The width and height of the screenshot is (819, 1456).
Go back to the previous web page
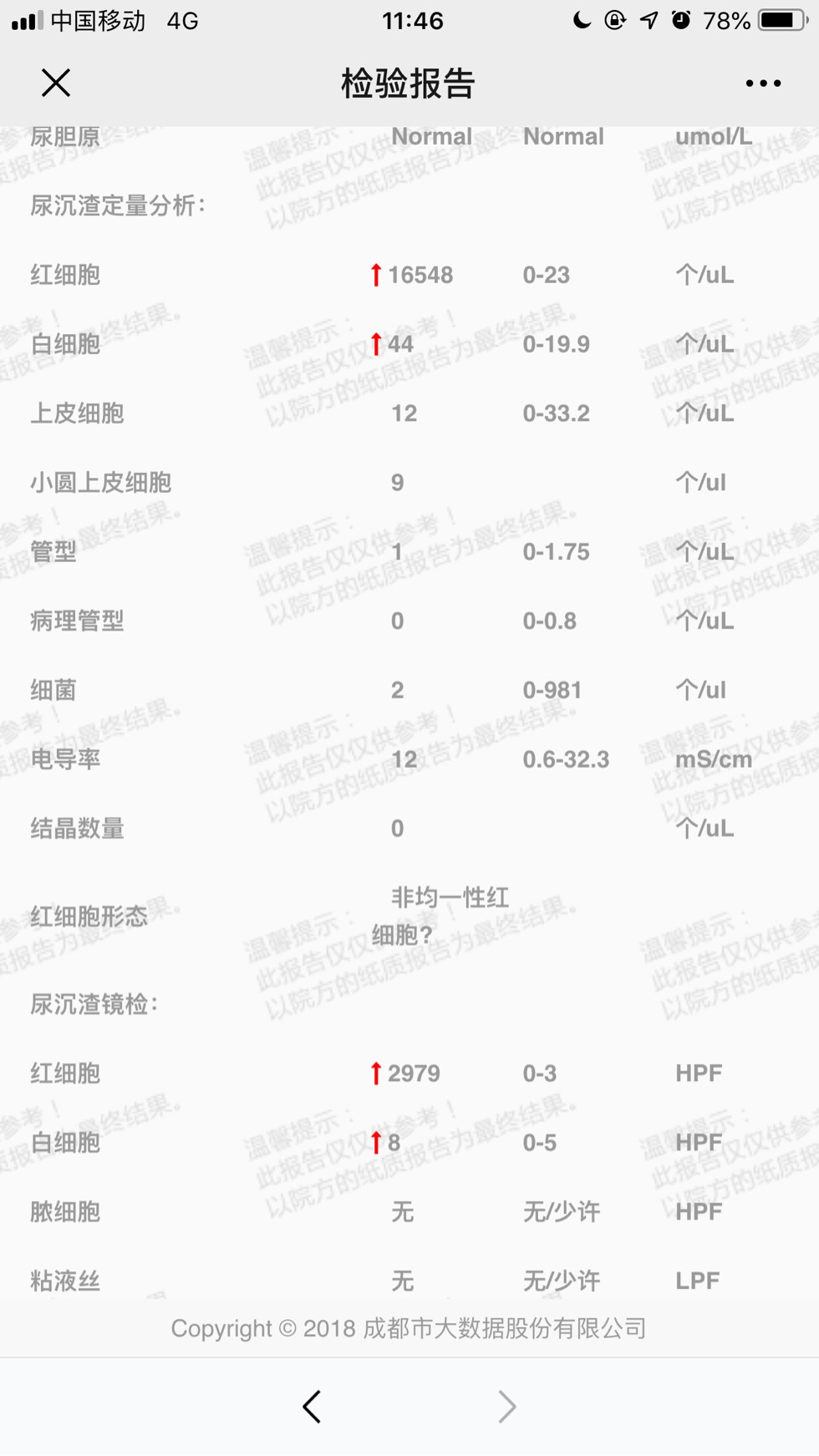(312, 1407)
